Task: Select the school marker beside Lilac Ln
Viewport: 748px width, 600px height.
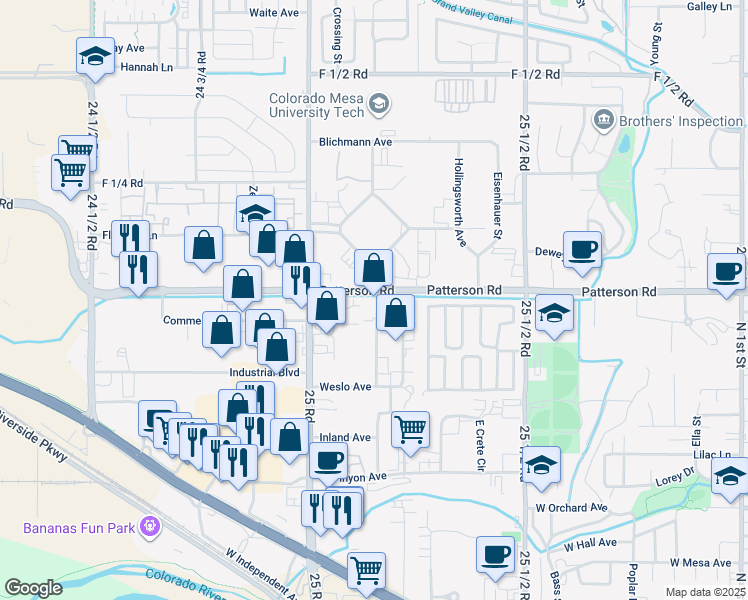Action: click(731, 478)
